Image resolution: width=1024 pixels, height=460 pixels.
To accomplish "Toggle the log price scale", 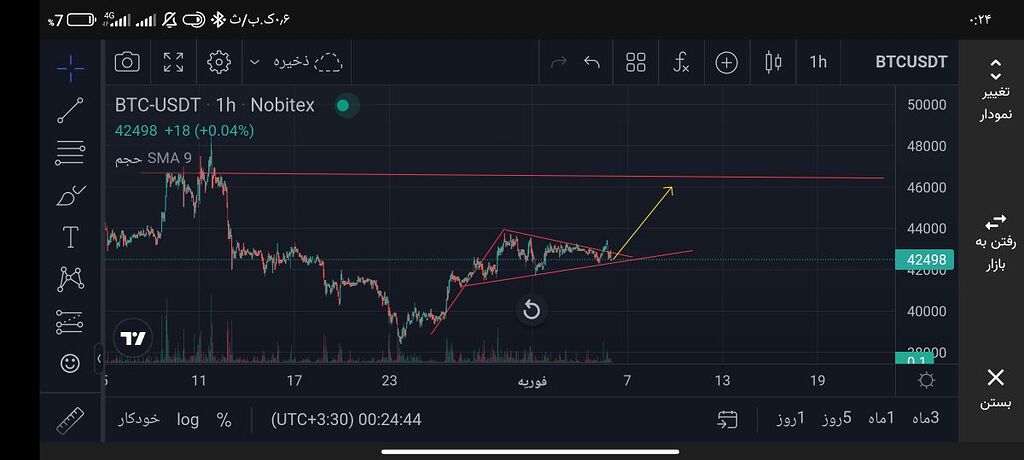I will (188, 420).
